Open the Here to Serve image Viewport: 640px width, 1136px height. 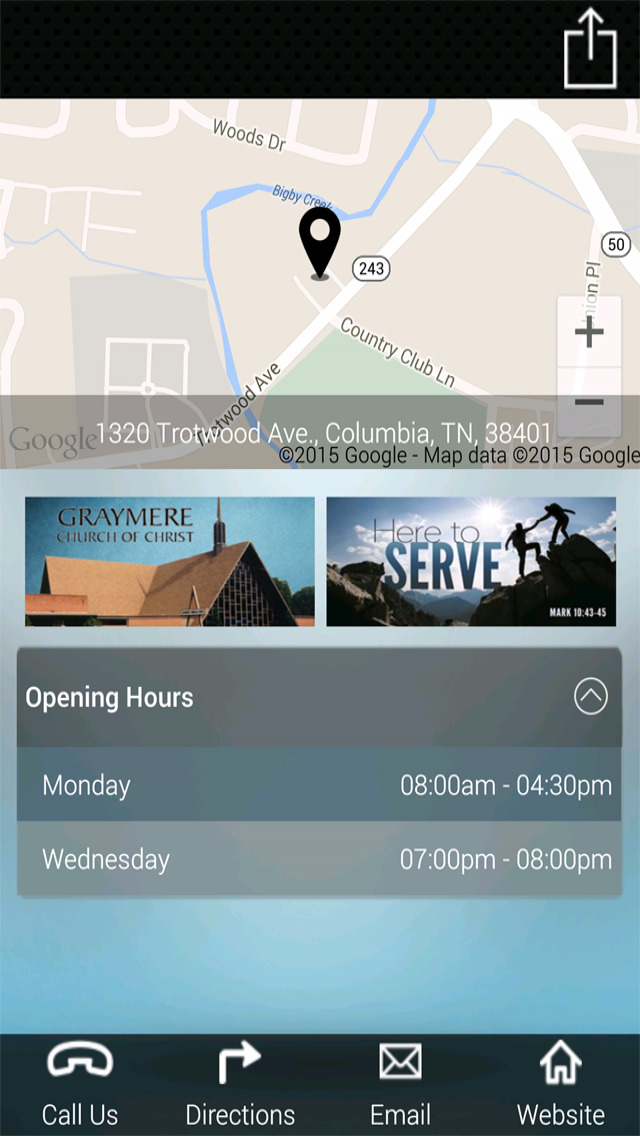(x=471, y=561)
